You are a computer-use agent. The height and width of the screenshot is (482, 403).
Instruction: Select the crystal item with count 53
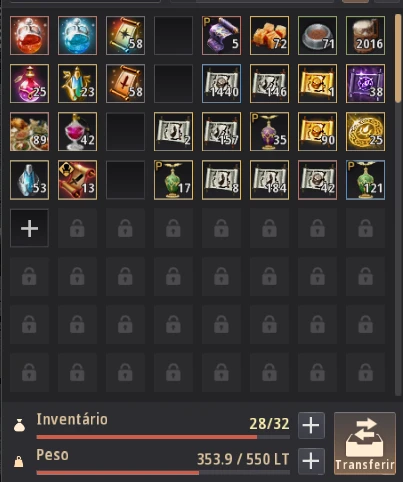[x=29, y=180]
